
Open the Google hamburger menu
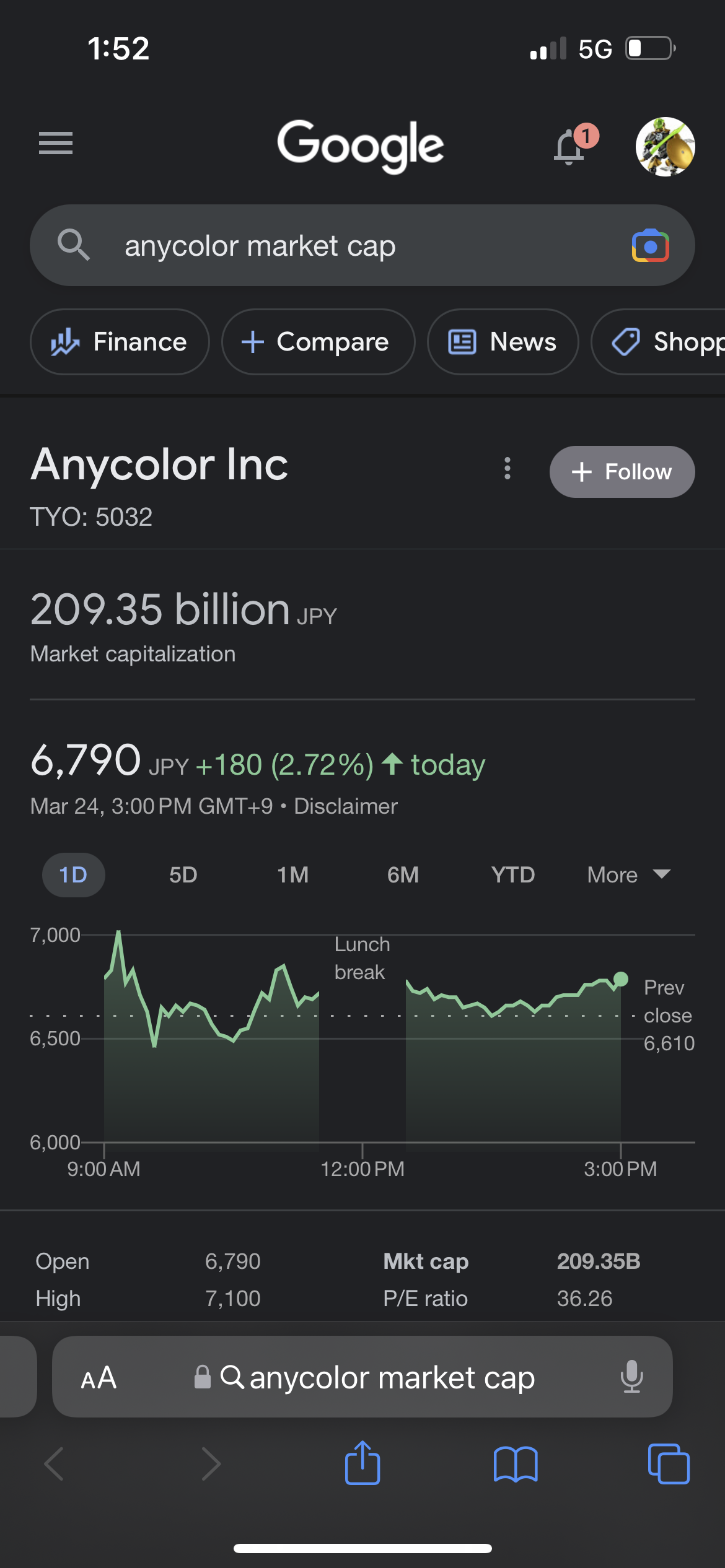(x=56, y=143)
